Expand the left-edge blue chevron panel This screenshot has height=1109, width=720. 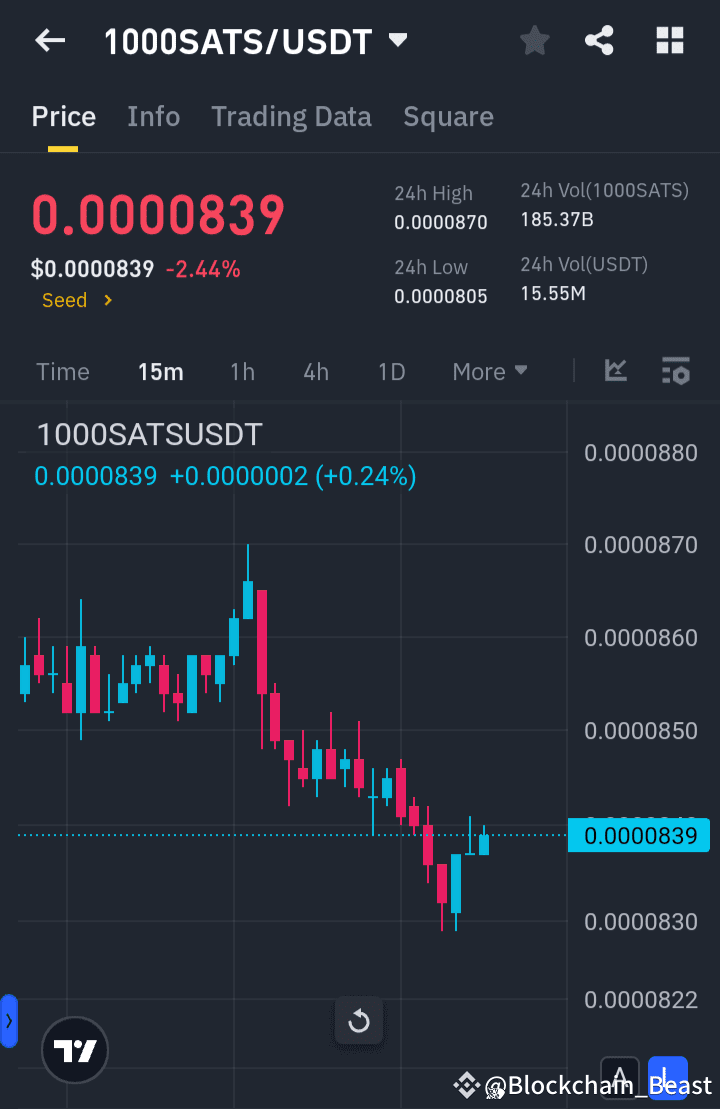10,1021
